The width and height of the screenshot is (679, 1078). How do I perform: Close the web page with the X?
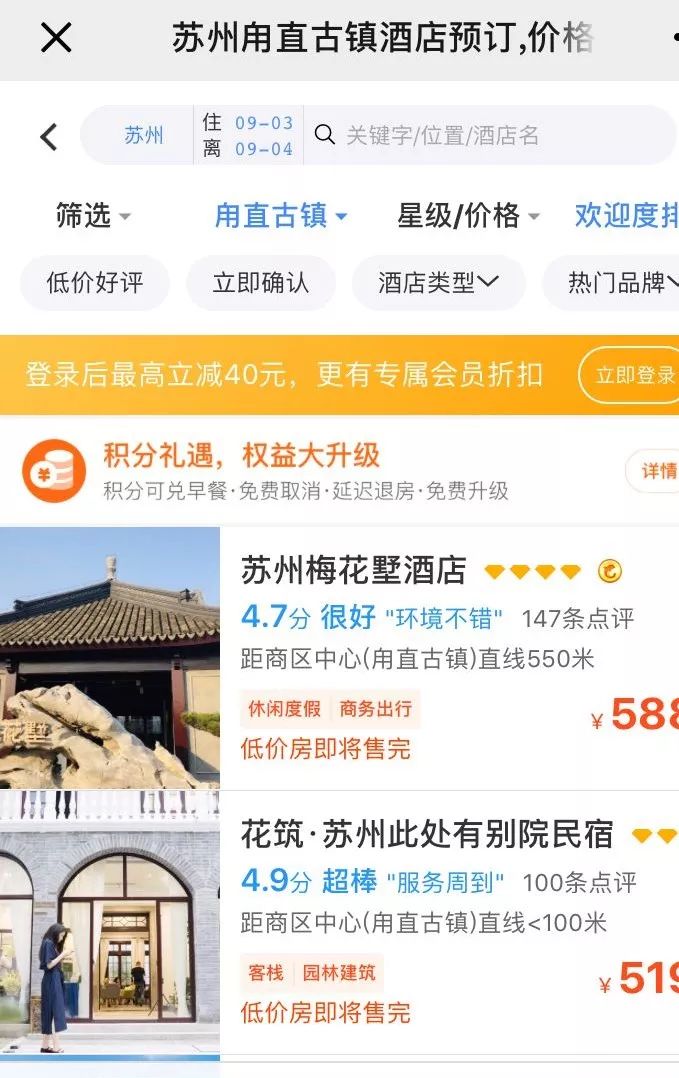tap(55, 39)
